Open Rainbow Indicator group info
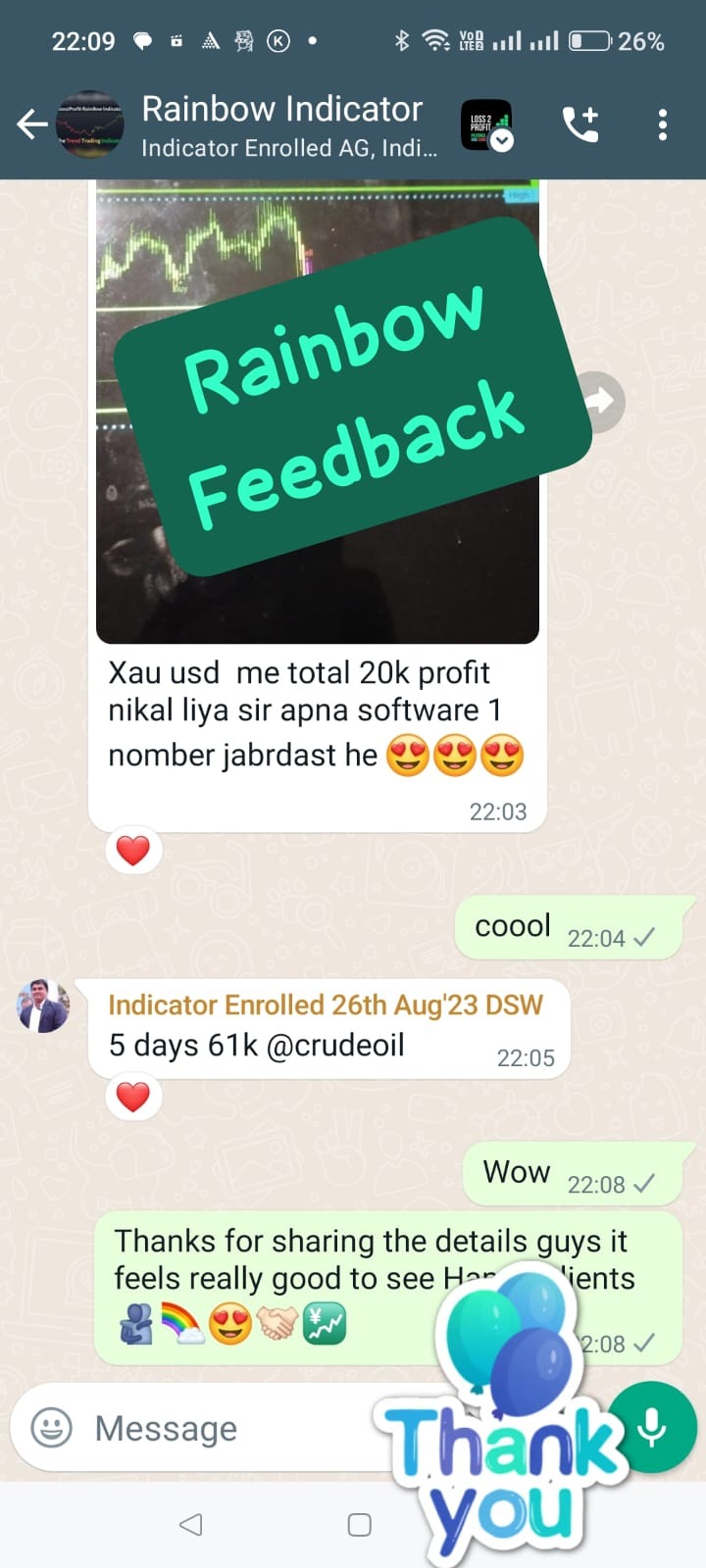The width and height of the screenshot is (706, 1568). click(284, 124)
